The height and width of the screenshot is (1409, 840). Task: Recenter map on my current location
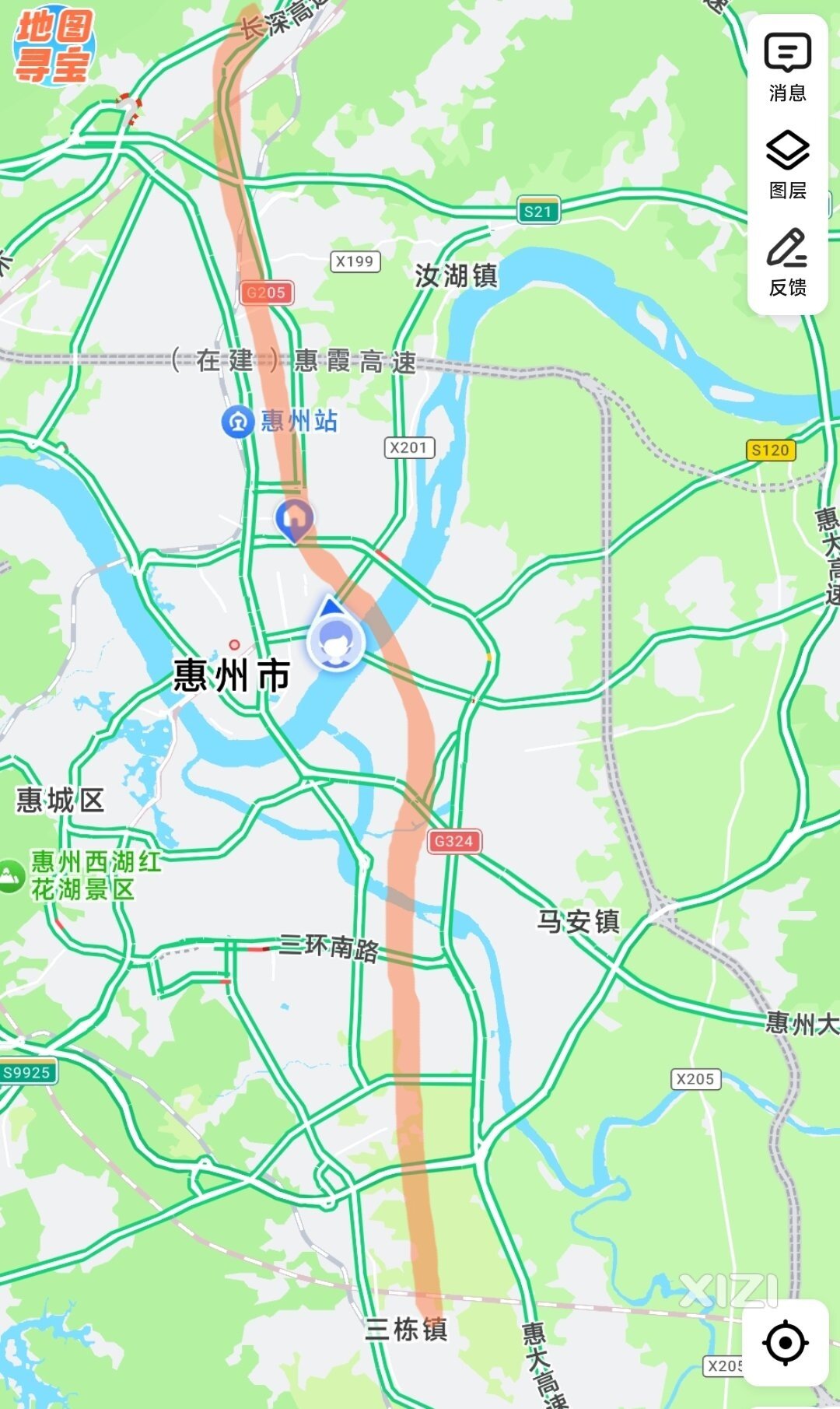[x=785, y=1342]
